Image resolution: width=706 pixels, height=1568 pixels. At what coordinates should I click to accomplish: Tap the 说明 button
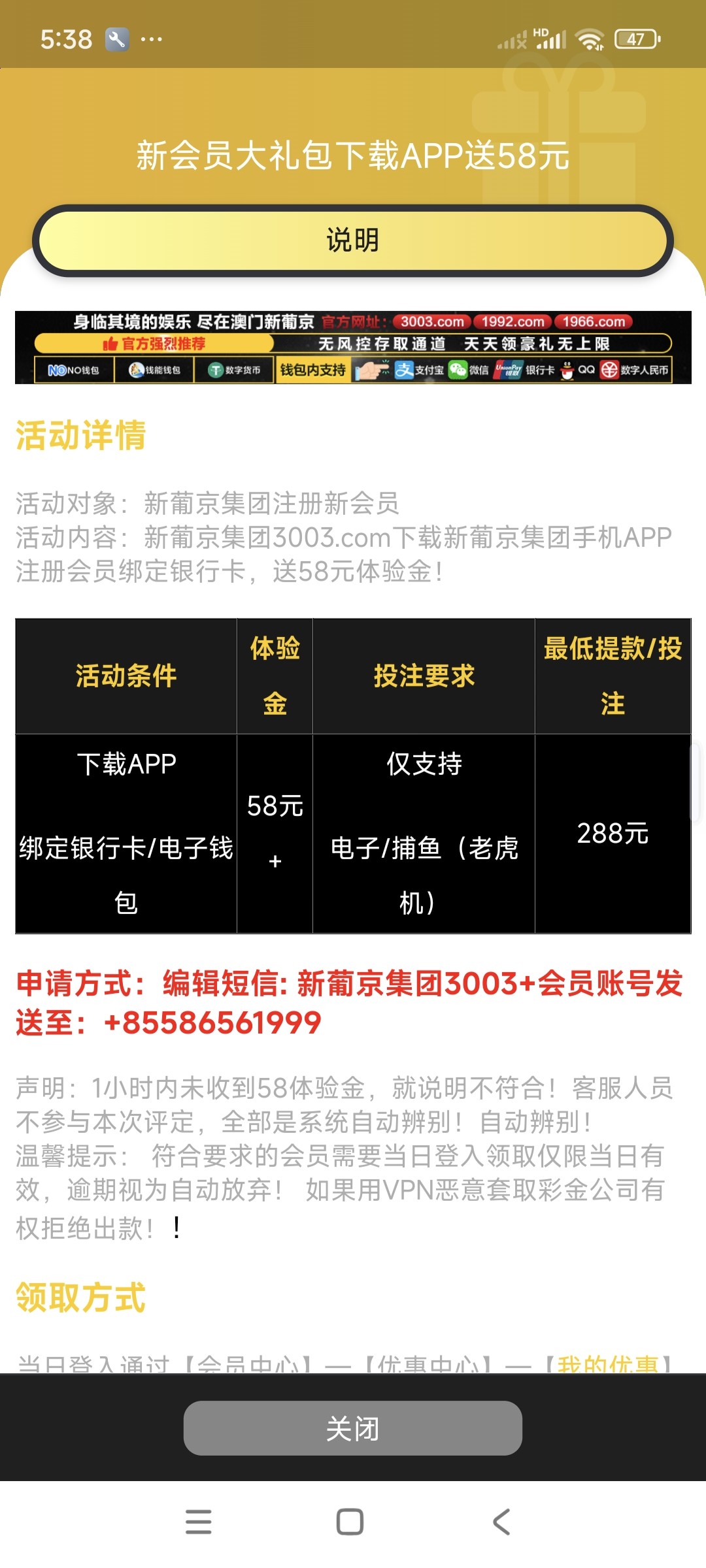[x=353, y=240]
